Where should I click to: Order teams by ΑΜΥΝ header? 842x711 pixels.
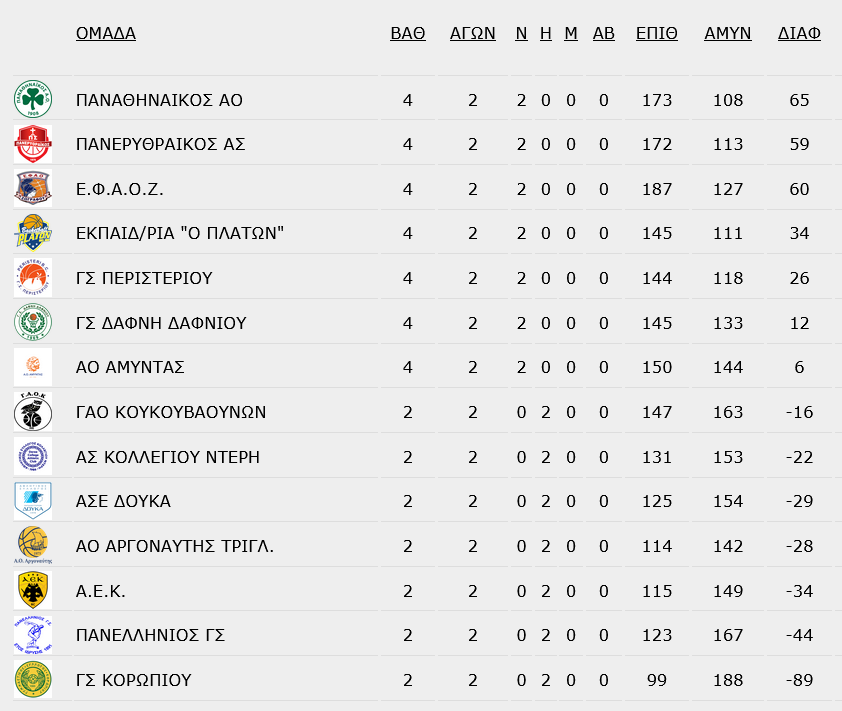click(728, 33)
